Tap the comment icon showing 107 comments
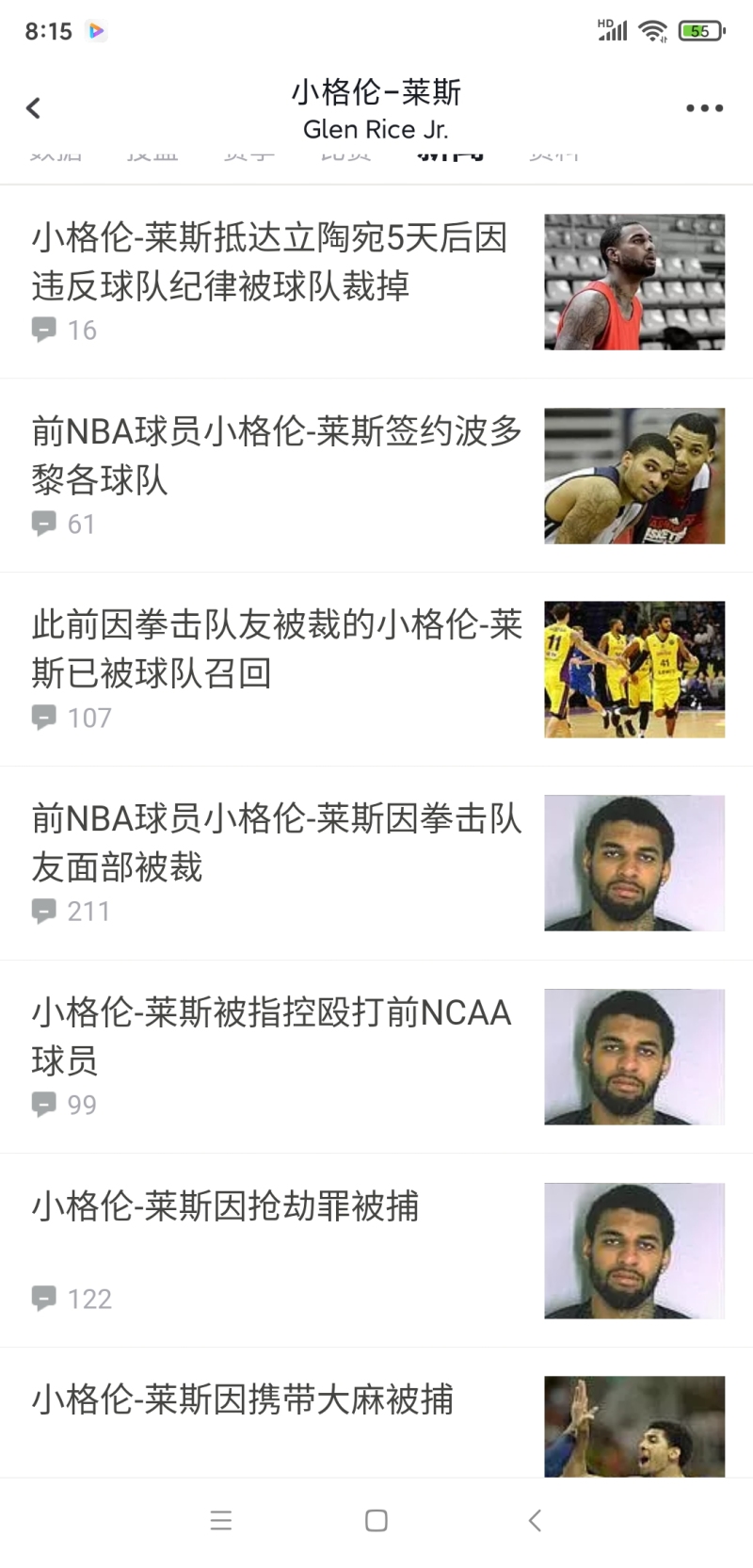The width and height of the screenshot is (753, 1568). 44,718
